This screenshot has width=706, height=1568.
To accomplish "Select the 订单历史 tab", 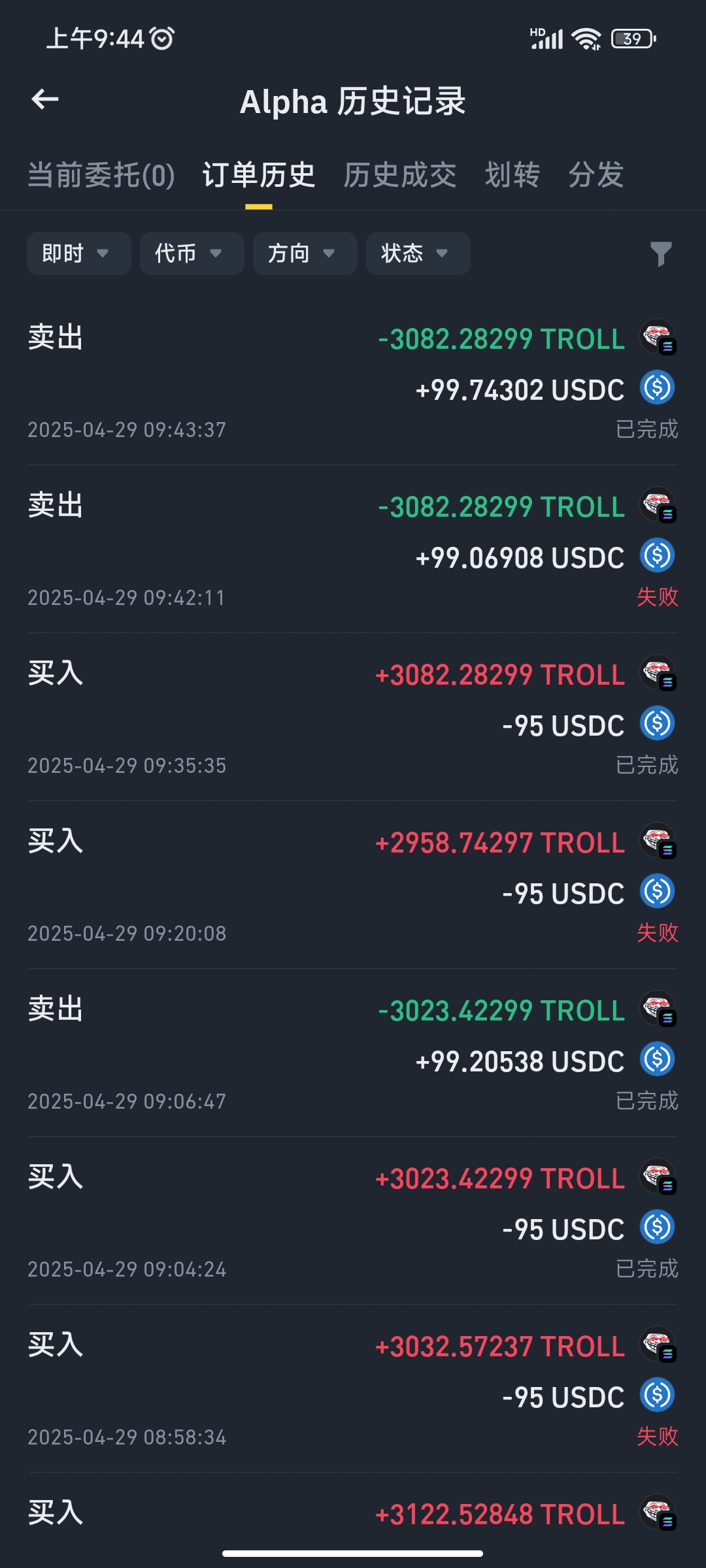I will click(x=259, y=175).
